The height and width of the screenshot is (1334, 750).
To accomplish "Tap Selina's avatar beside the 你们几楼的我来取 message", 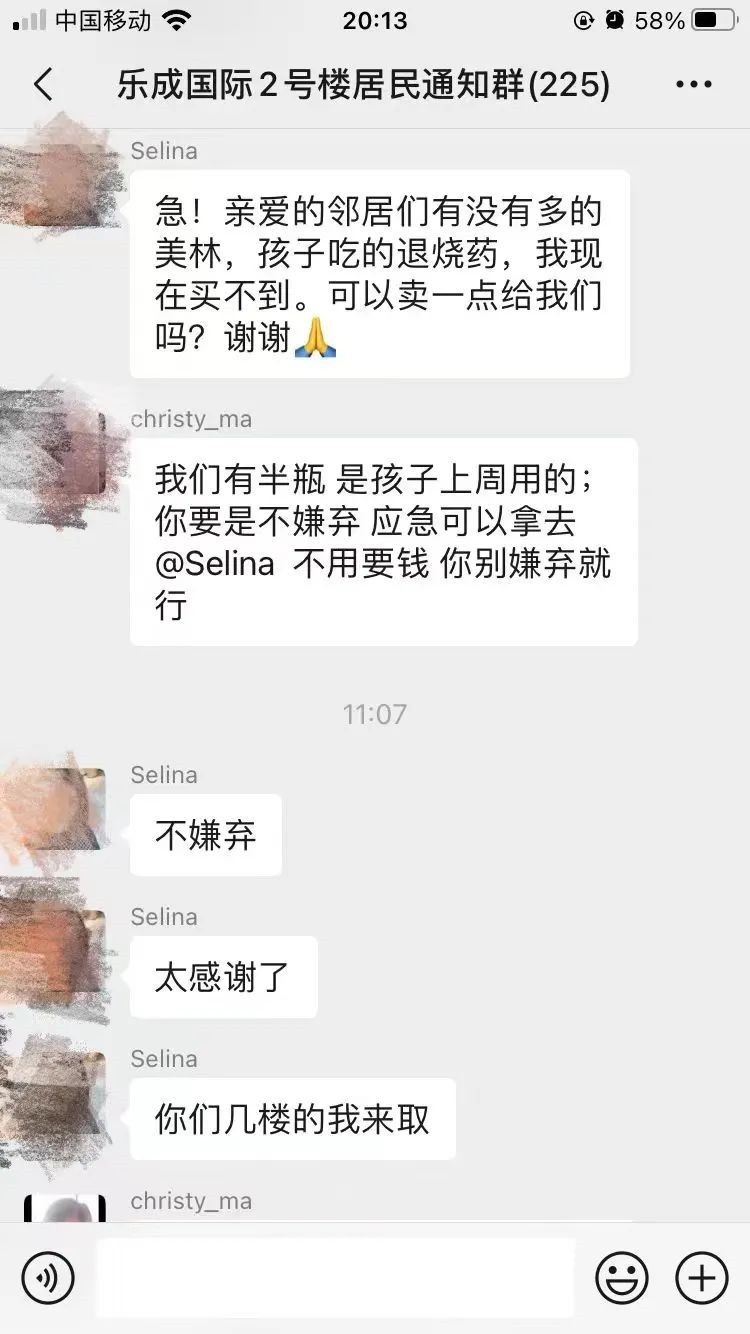I will (65, 1093).
